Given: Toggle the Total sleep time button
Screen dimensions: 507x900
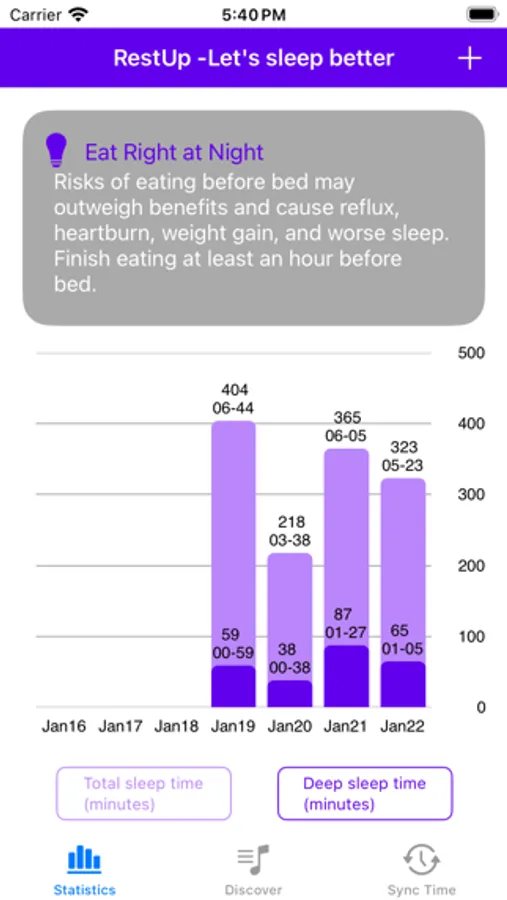Looking at the screenshot, I should pos(144,793).
